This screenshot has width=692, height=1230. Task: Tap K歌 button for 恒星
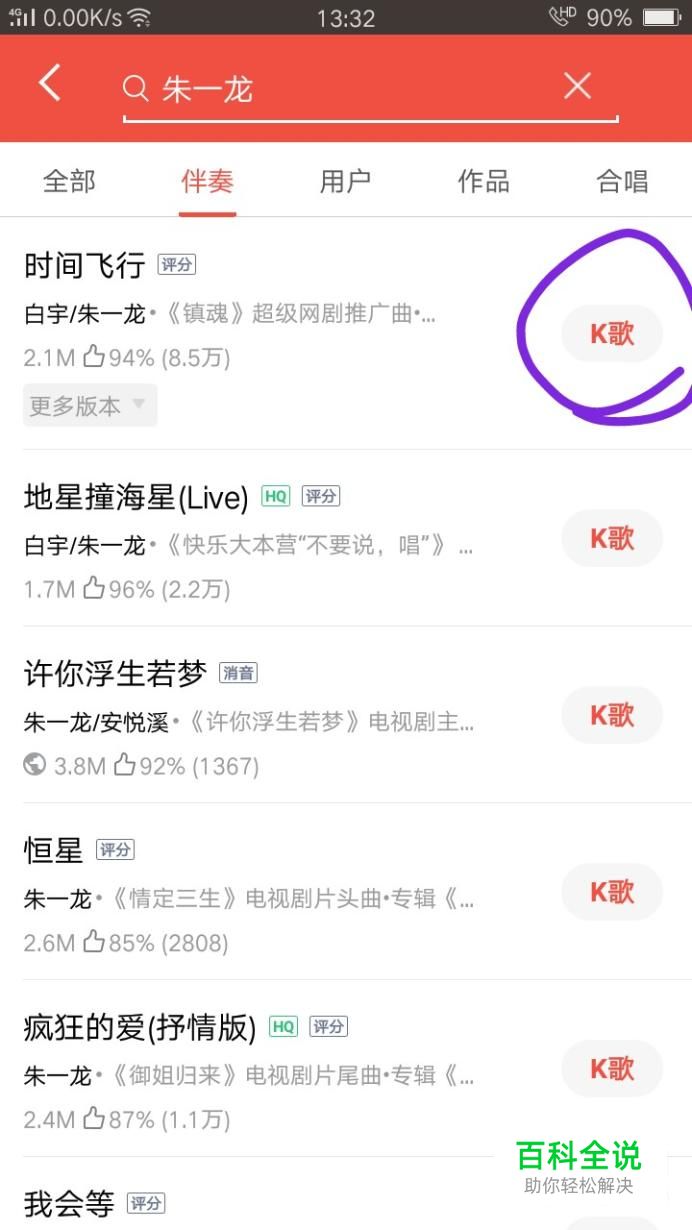click(x=612, y=892)
